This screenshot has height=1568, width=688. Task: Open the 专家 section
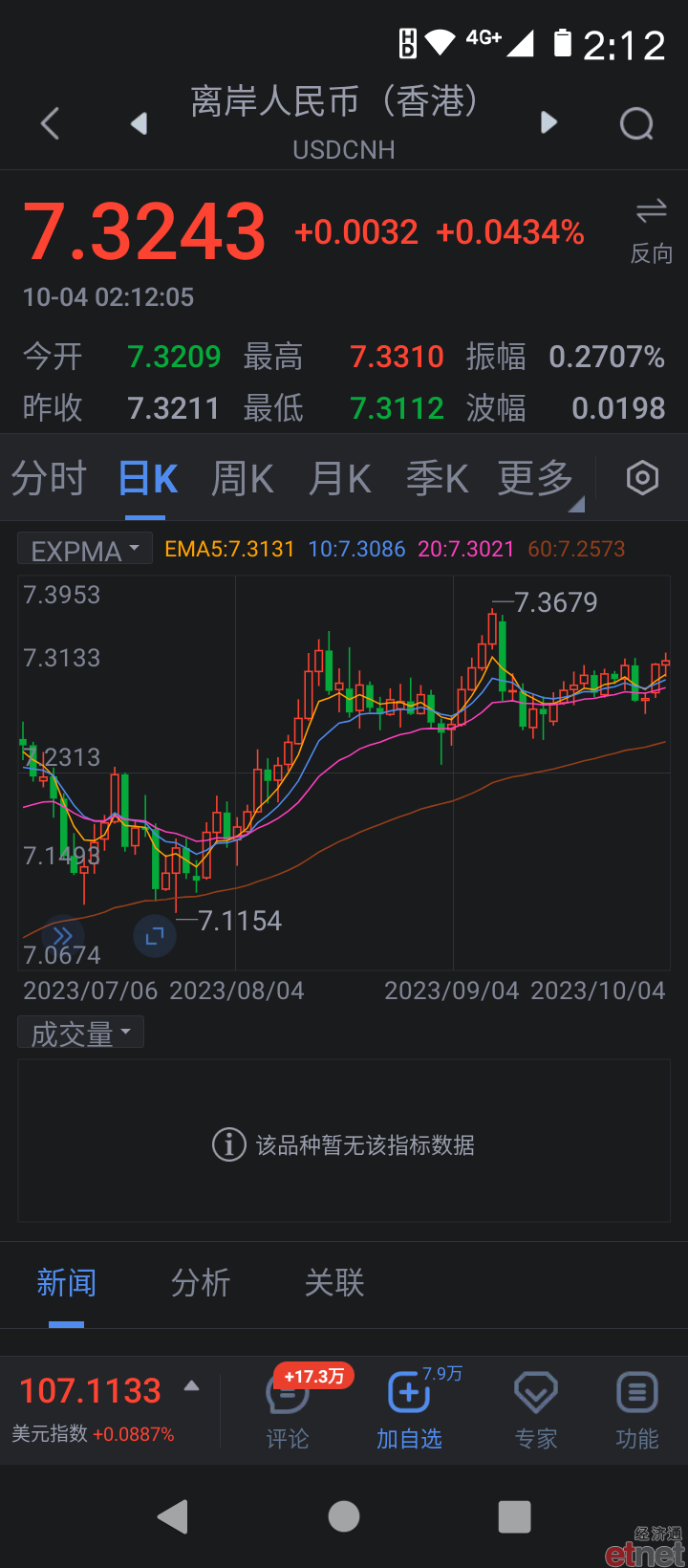[536, 1410]
